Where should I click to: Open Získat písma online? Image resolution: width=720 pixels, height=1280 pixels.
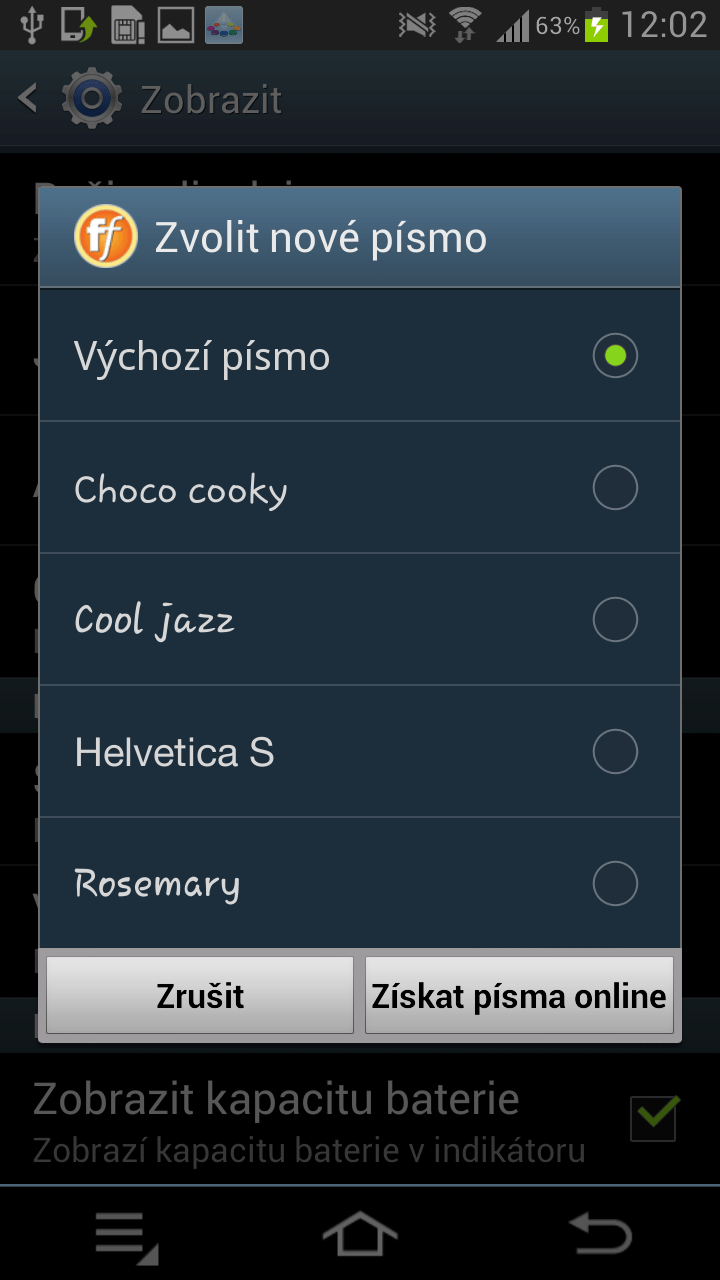point(519,995)
